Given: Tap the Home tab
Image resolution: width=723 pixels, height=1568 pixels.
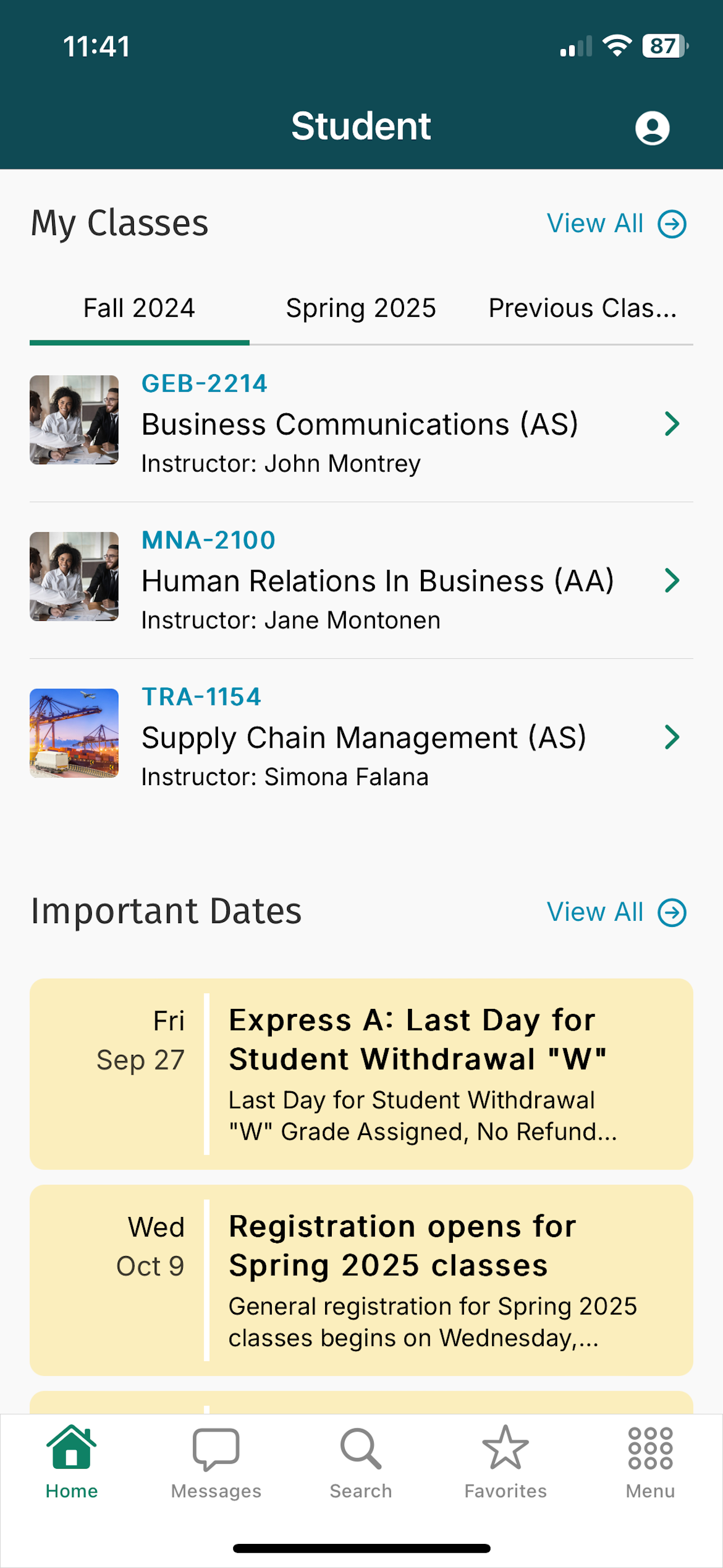Looking at the screenshot, I should (x=72, y=1463).
